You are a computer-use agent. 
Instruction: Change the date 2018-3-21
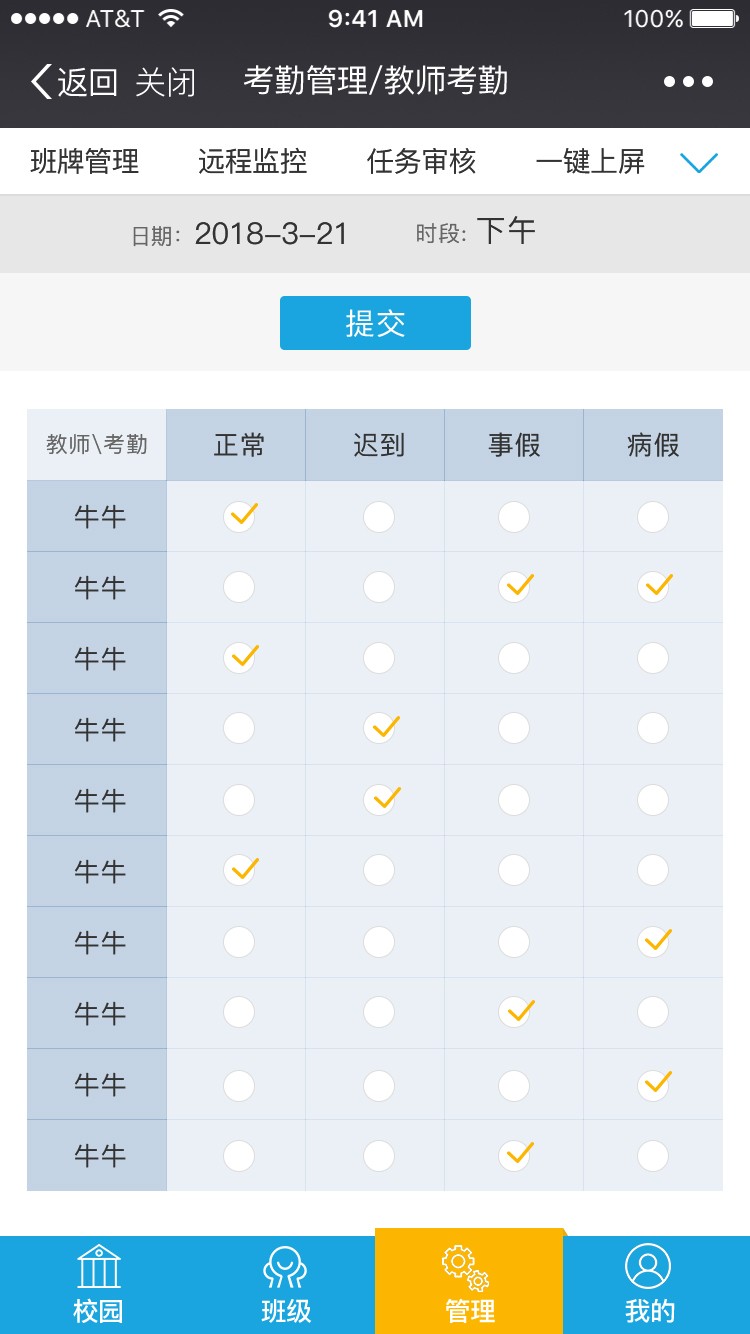(271, 234)
